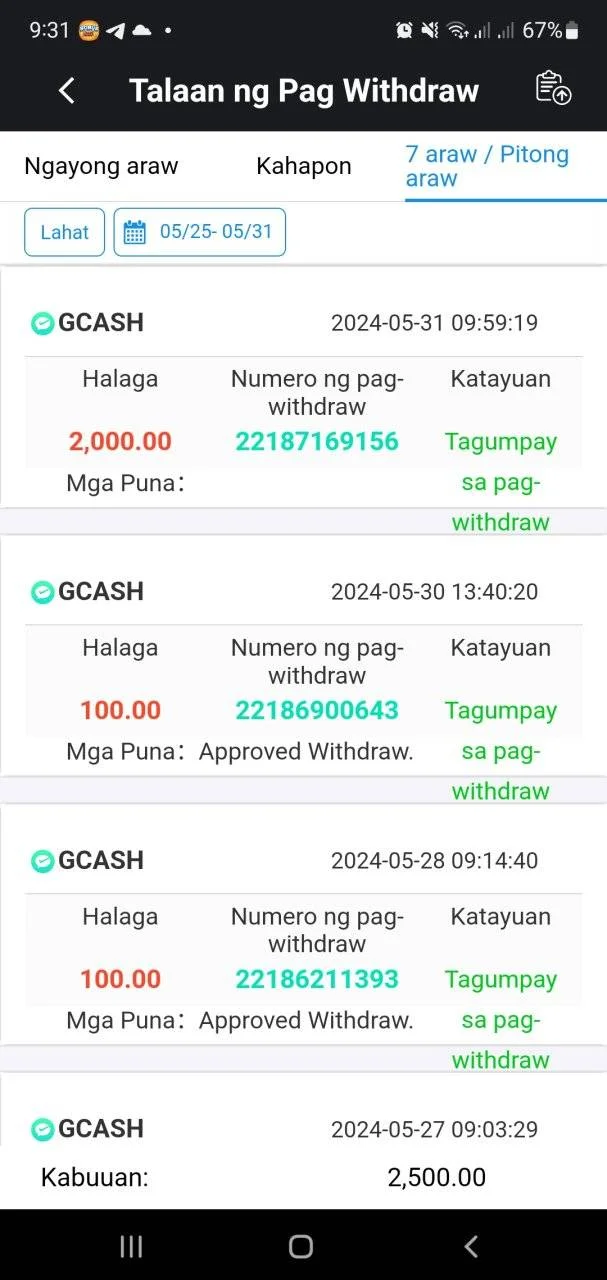This screenshot has width=607, height=1280.
Task: Go back using the header arrow
Action: 67,91
